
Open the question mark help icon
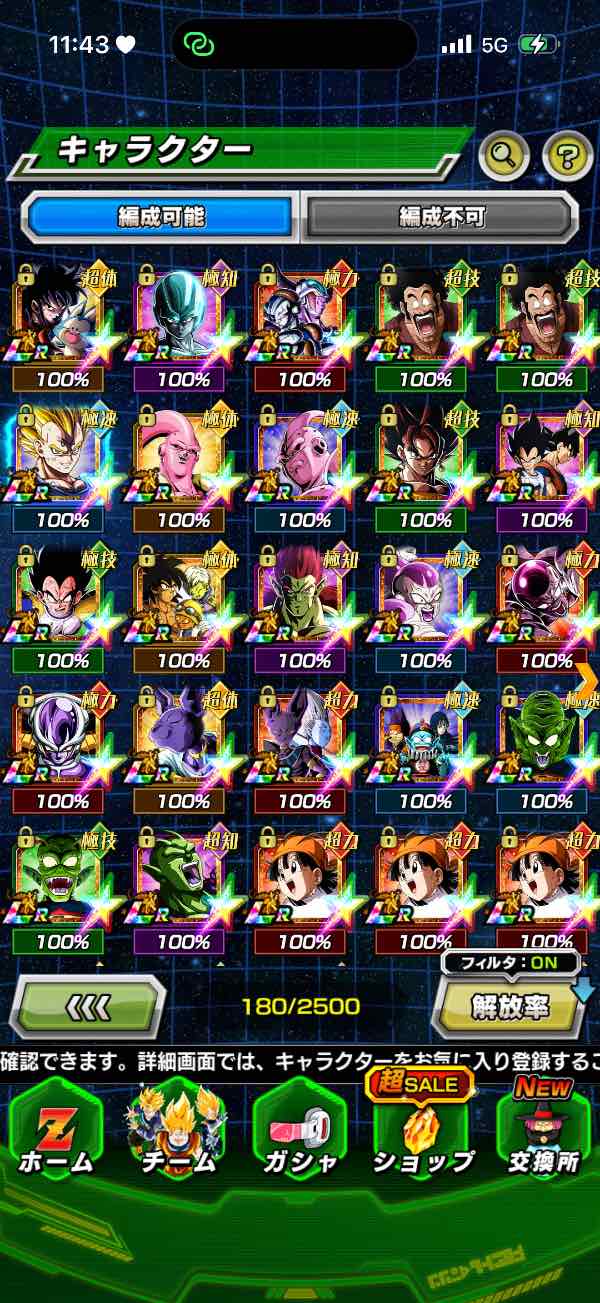(567, 155)
